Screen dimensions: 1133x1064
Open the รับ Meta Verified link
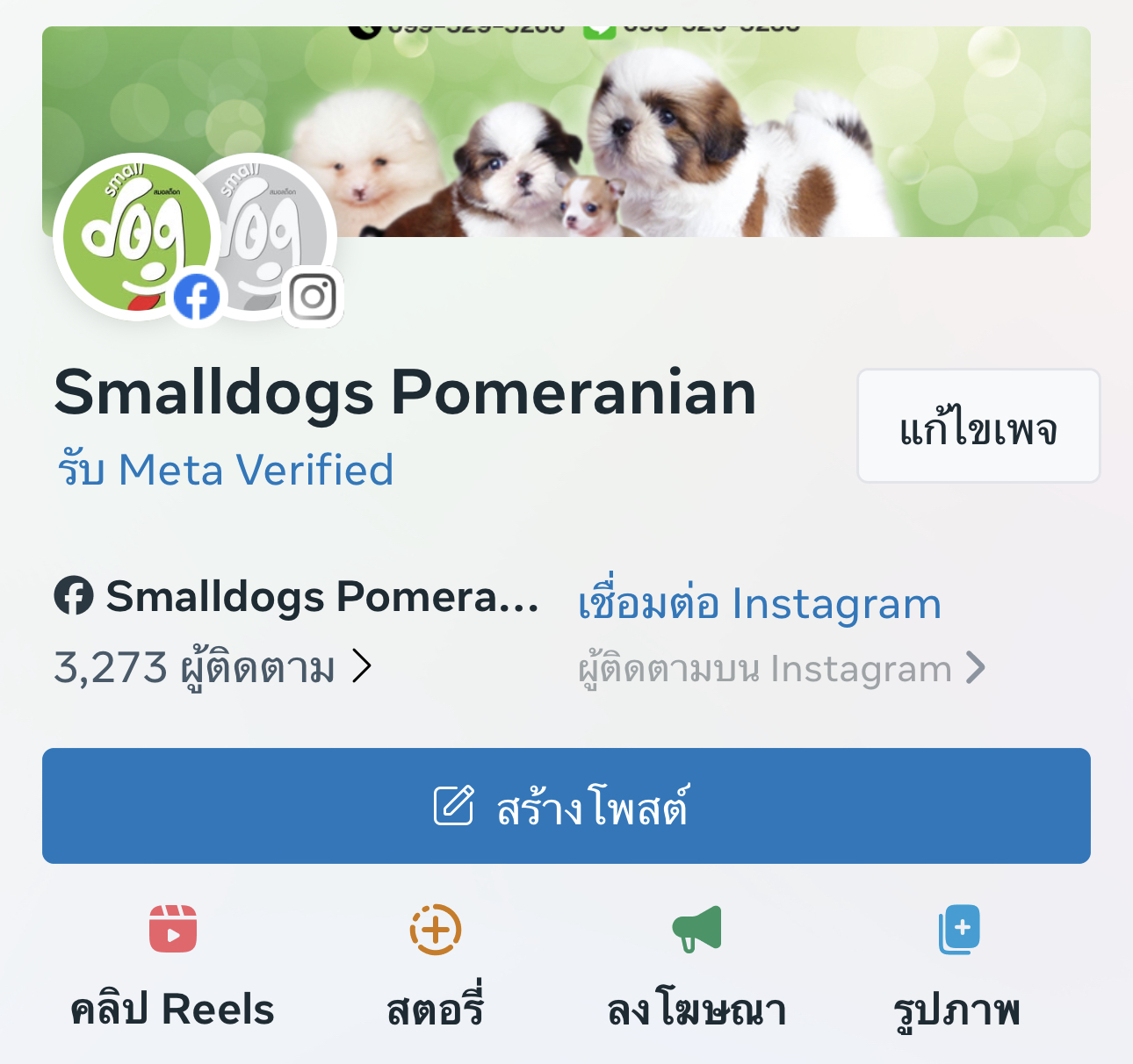(x=226, y=470)
